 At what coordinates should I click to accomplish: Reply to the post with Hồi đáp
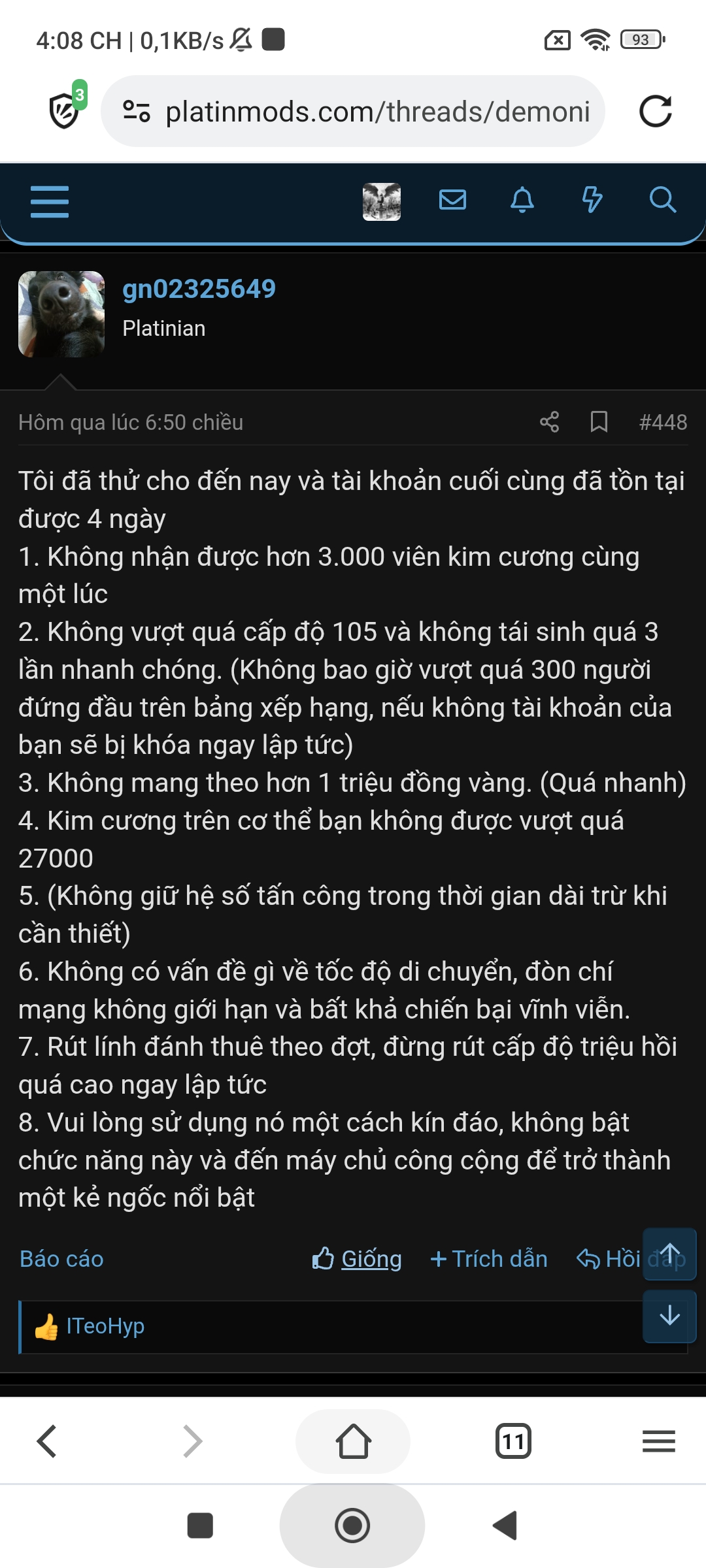tap(609, 1258)
